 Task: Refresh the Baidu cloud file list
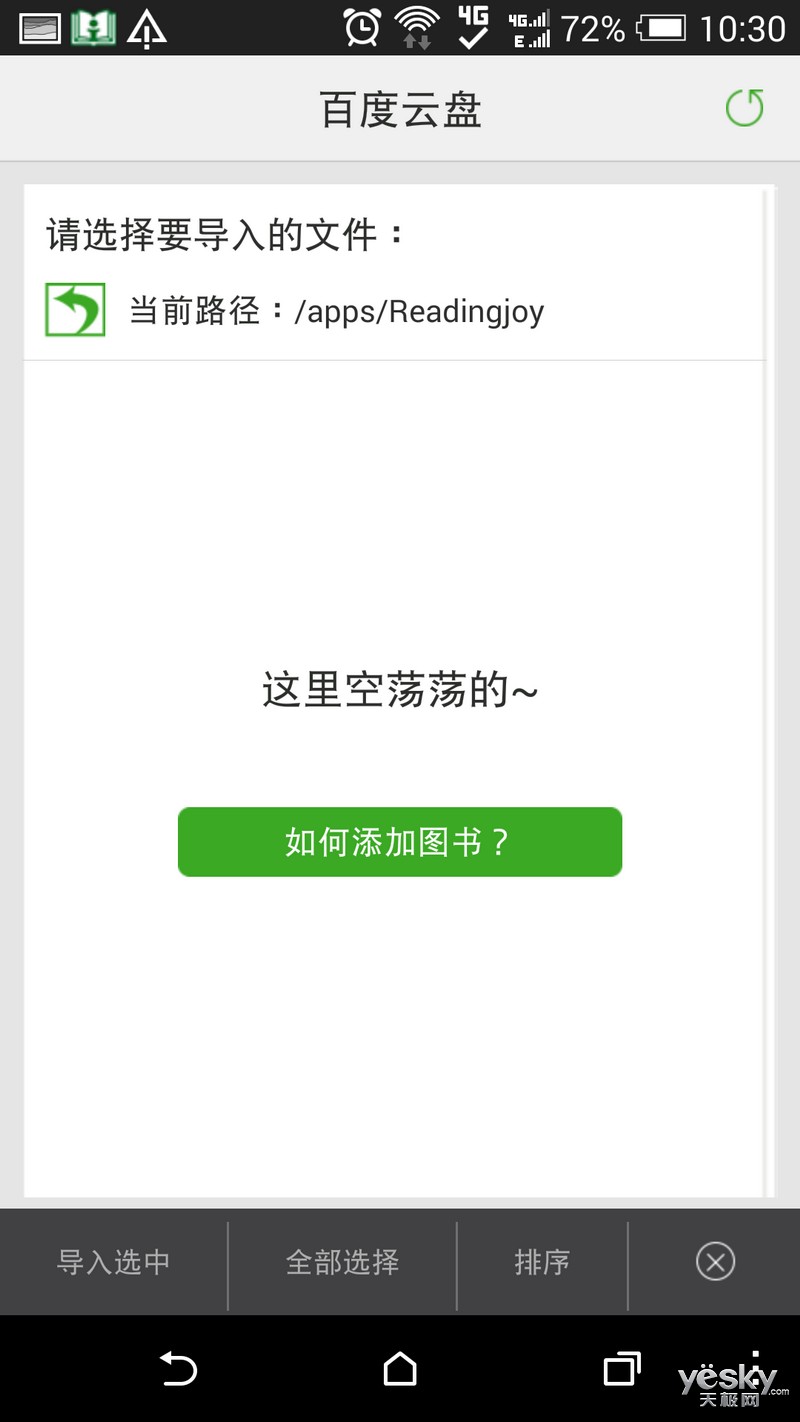[744, 108]
